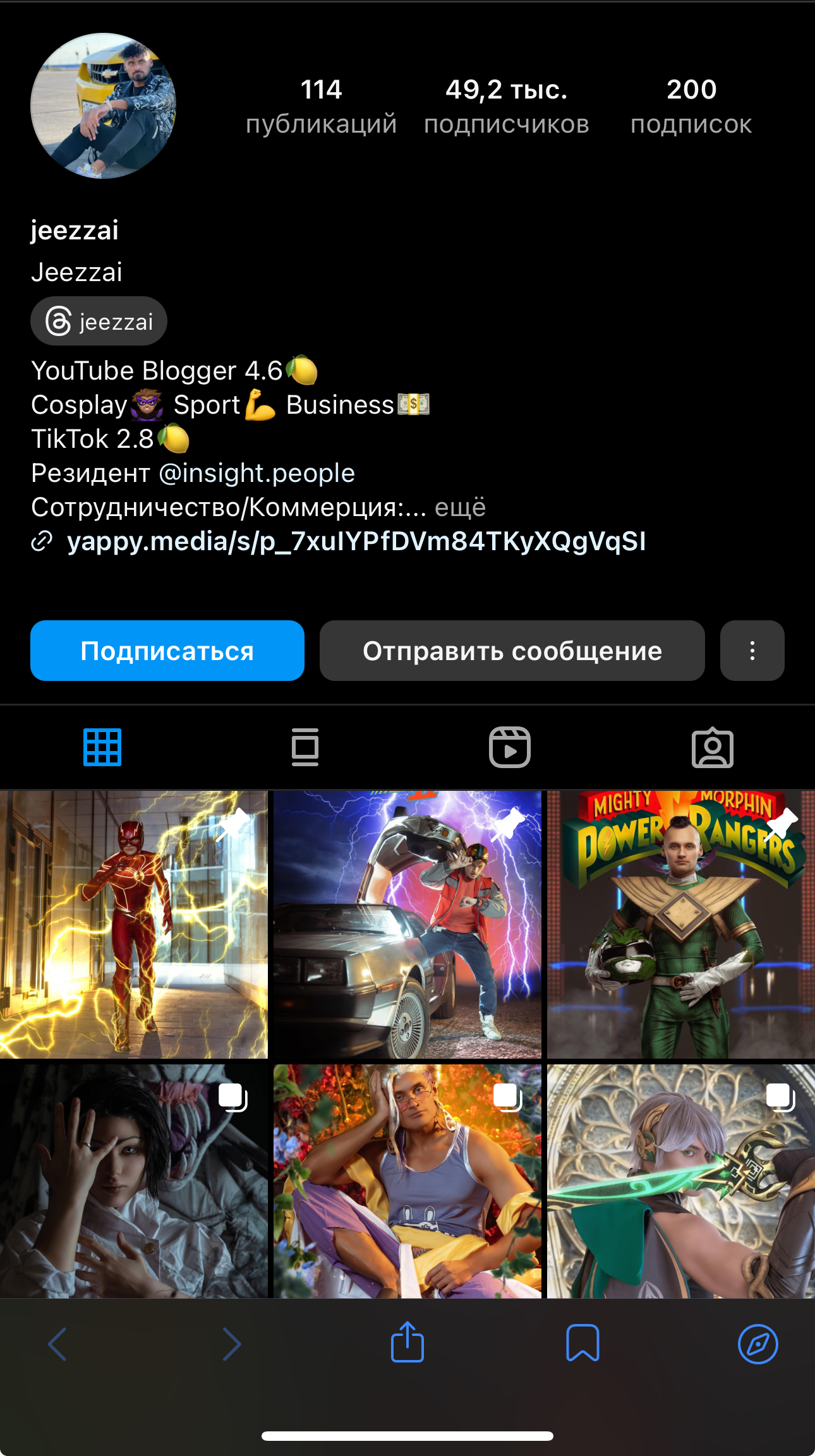The width and height of the screenshot is (815, 1456).
Task: Open the three-dot more options button
Action: (x=752, y=651)
